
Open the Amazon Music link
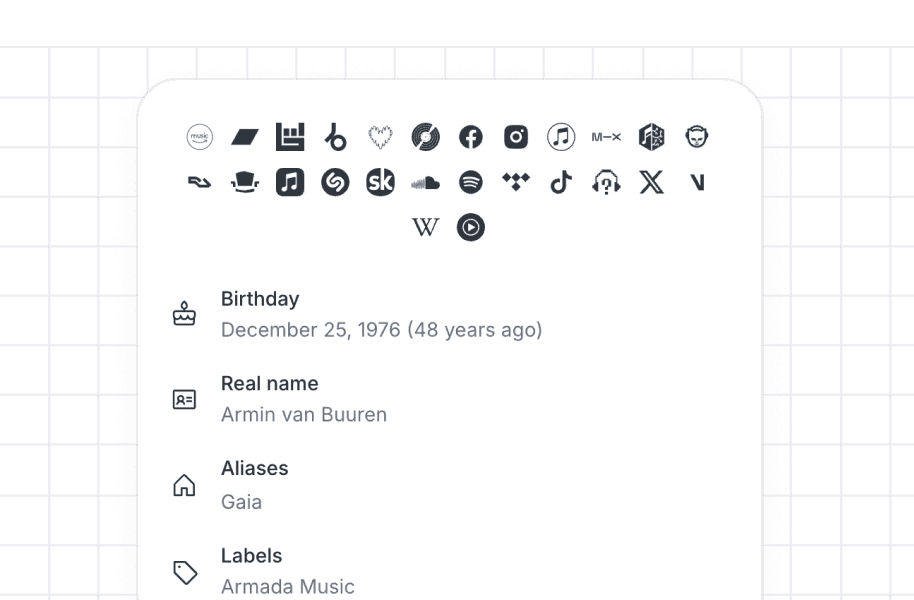point(200,137)
